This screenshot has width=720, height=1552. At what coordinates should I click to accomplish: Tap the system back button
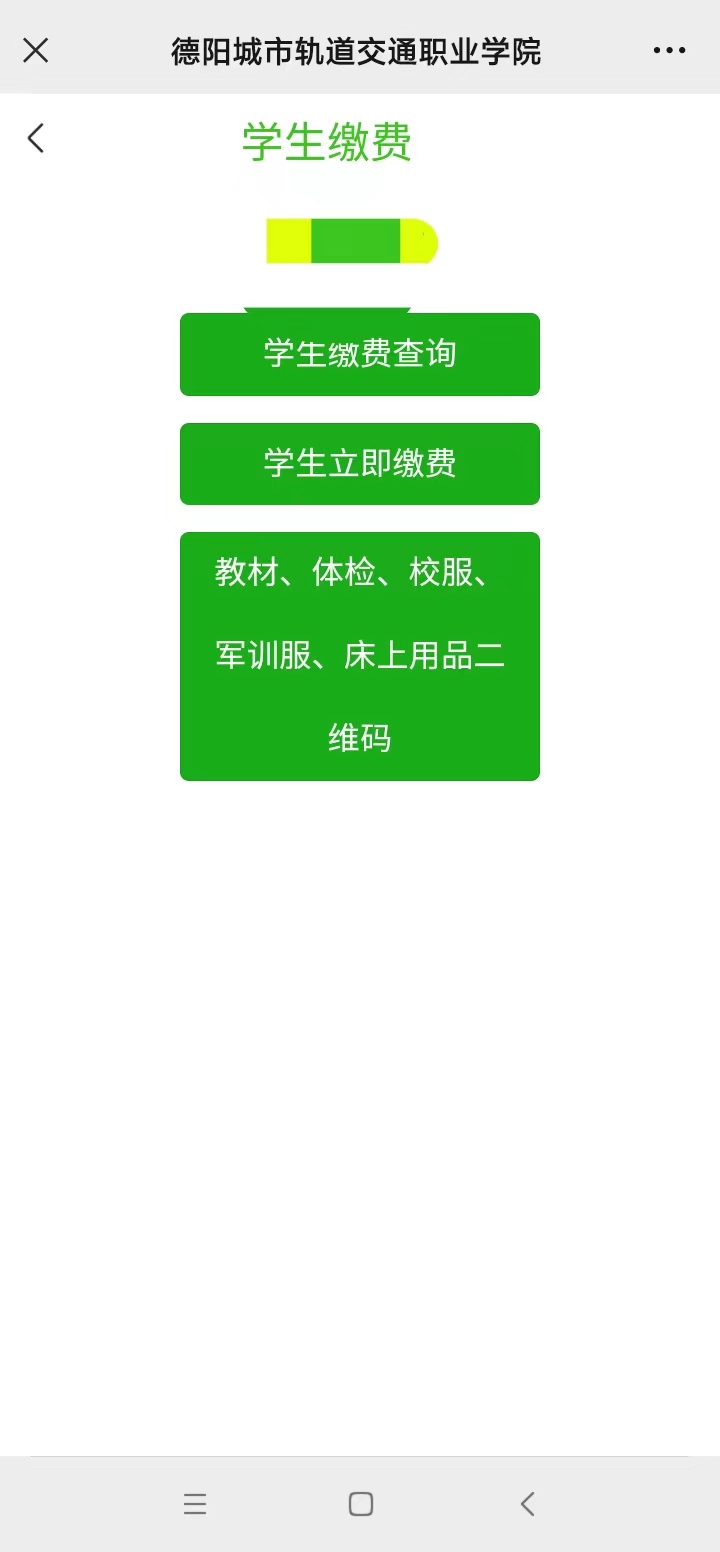tap(528, 1504)
